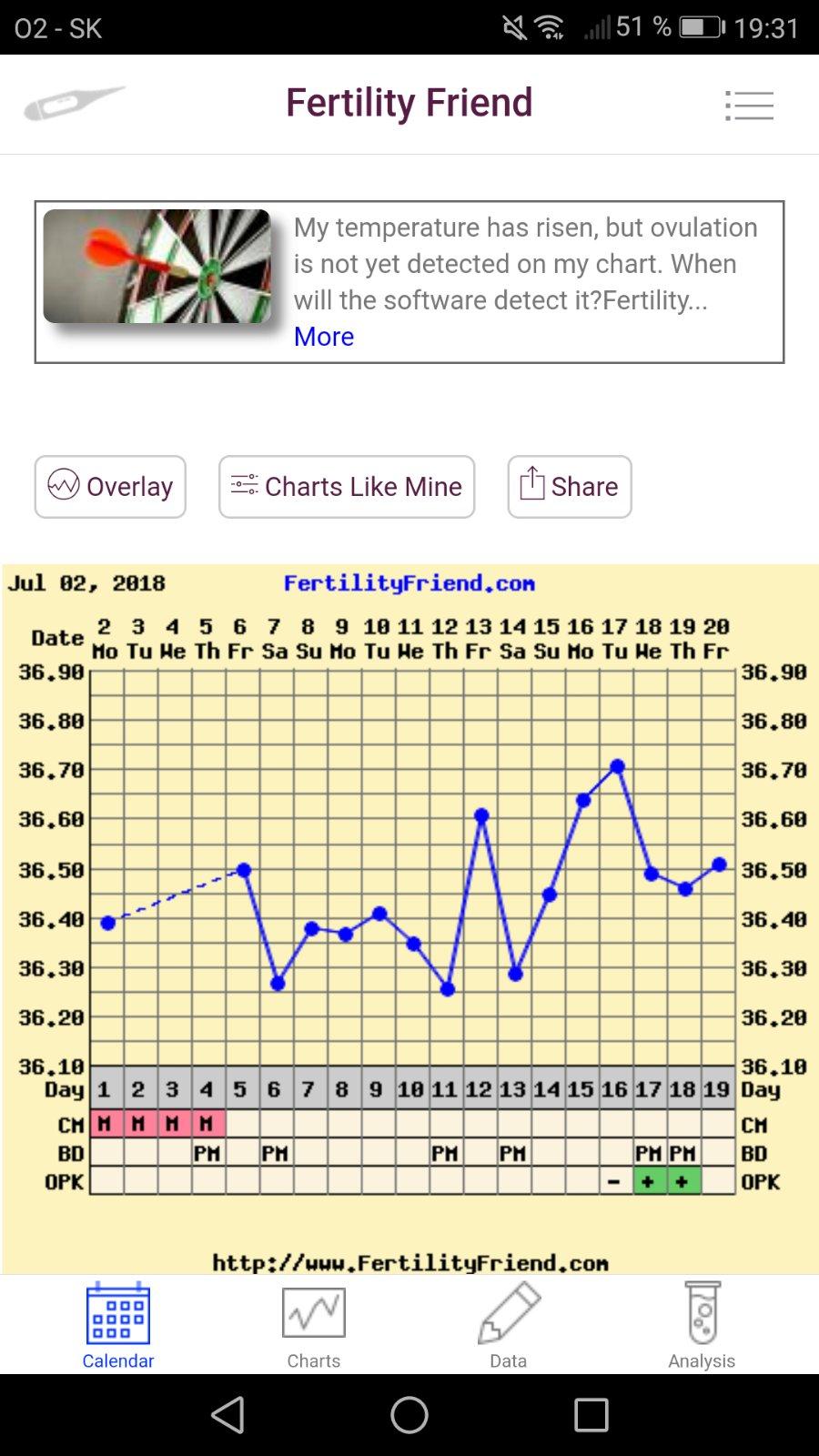Open the Analysis tab
This screenshot has width=819, height=1456.
702,1326
